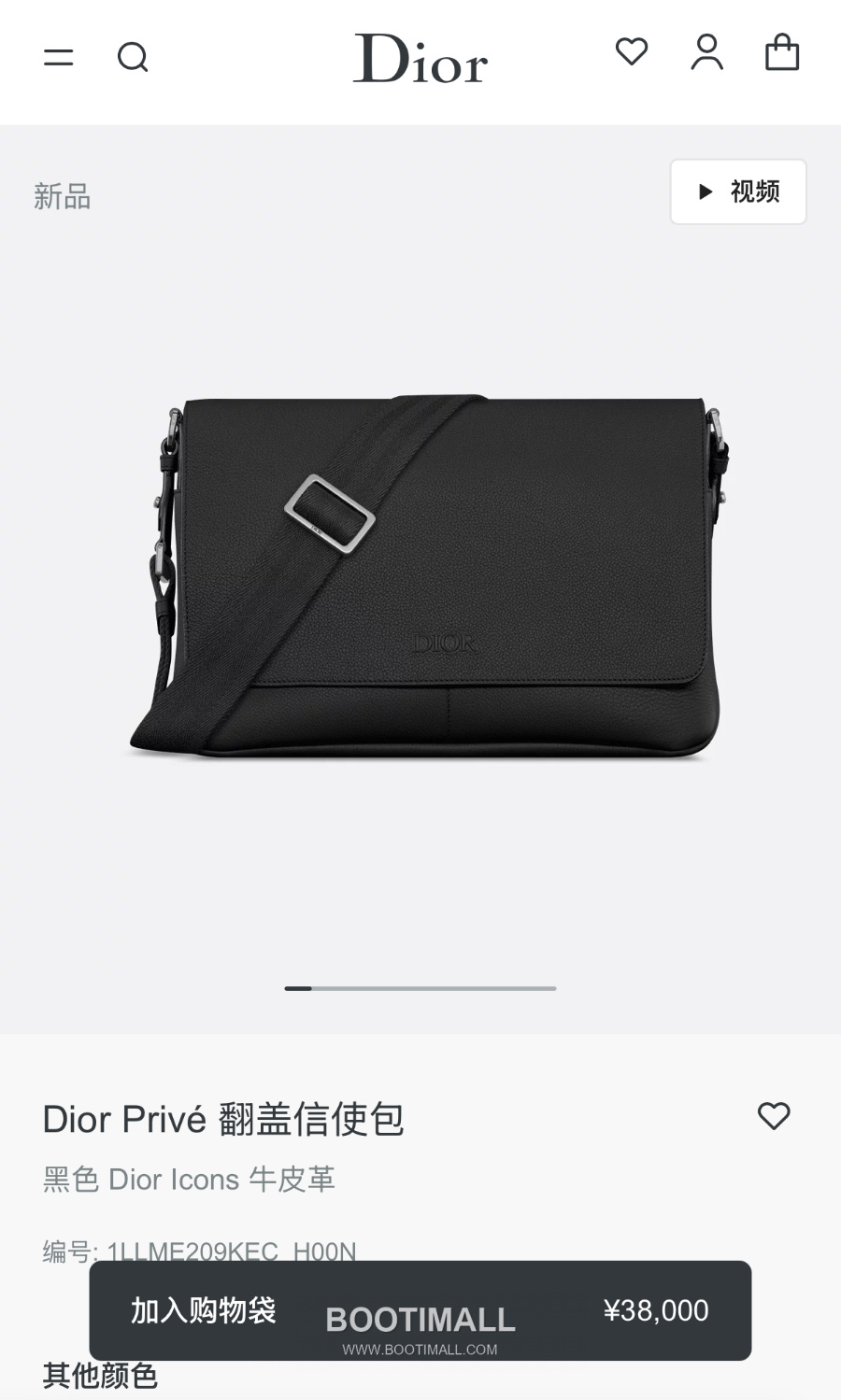Click the video play triangle icon

pos(707,191)
